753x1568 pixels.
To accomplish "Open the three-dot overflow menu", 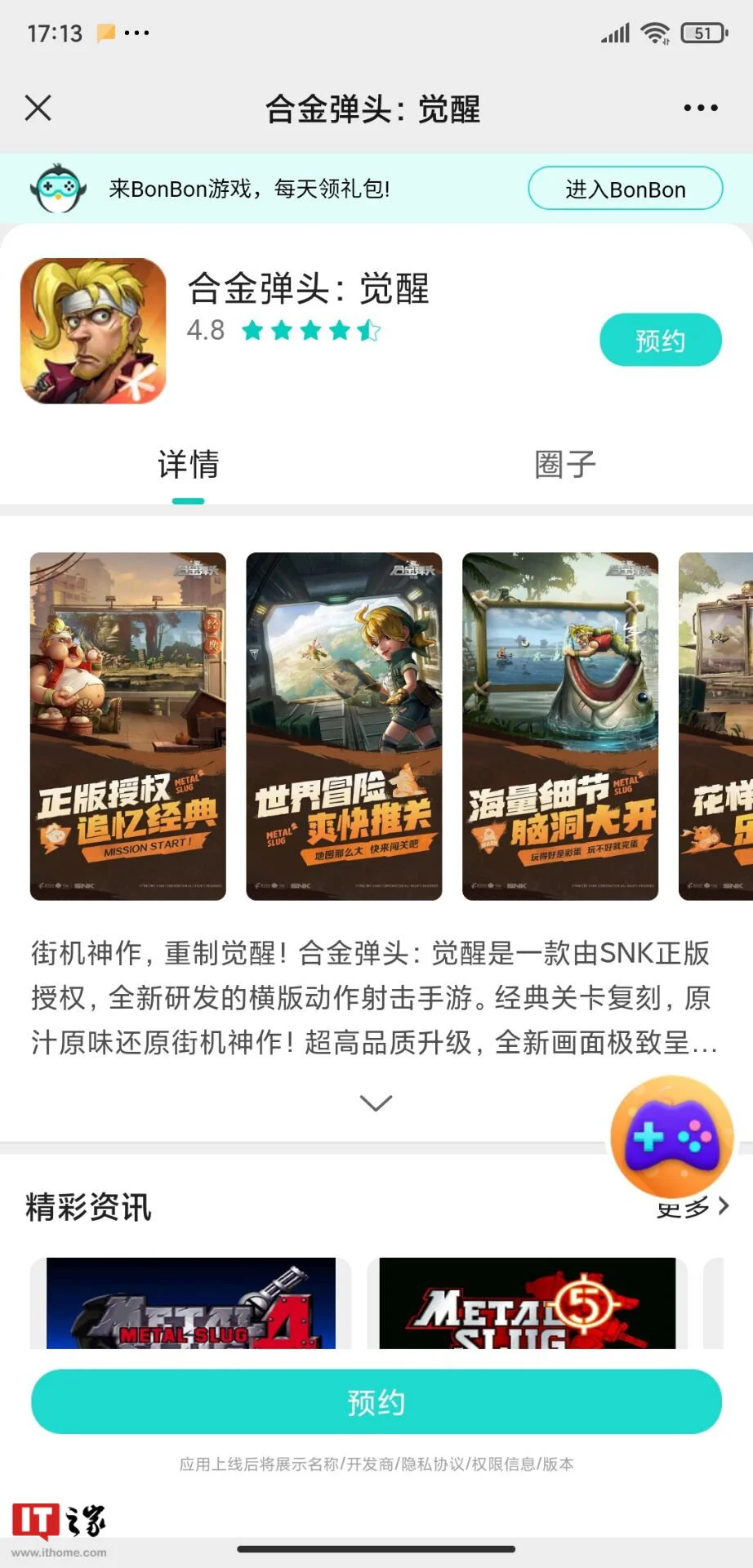I will (700, 108).
